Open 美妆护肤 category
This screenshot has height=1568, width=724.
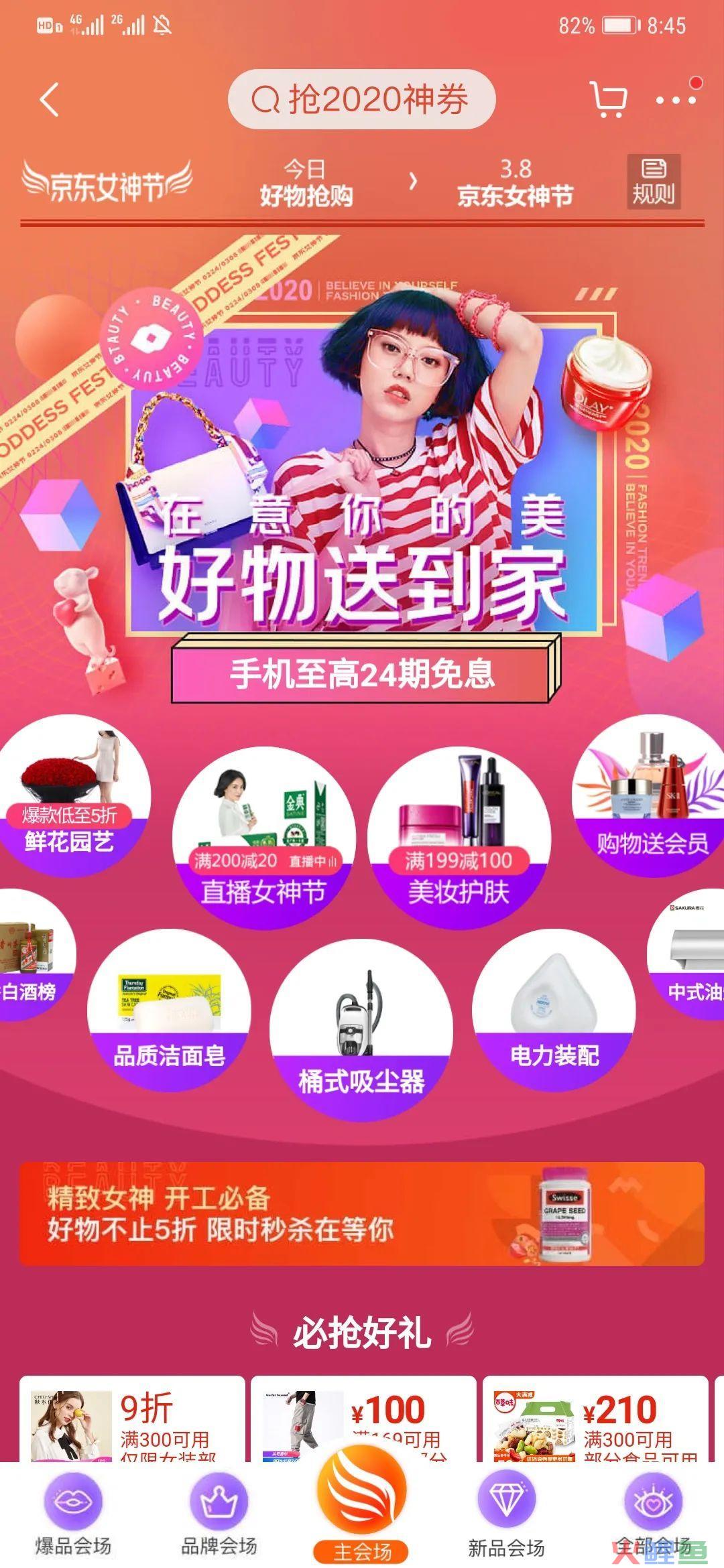pos(459,838)
